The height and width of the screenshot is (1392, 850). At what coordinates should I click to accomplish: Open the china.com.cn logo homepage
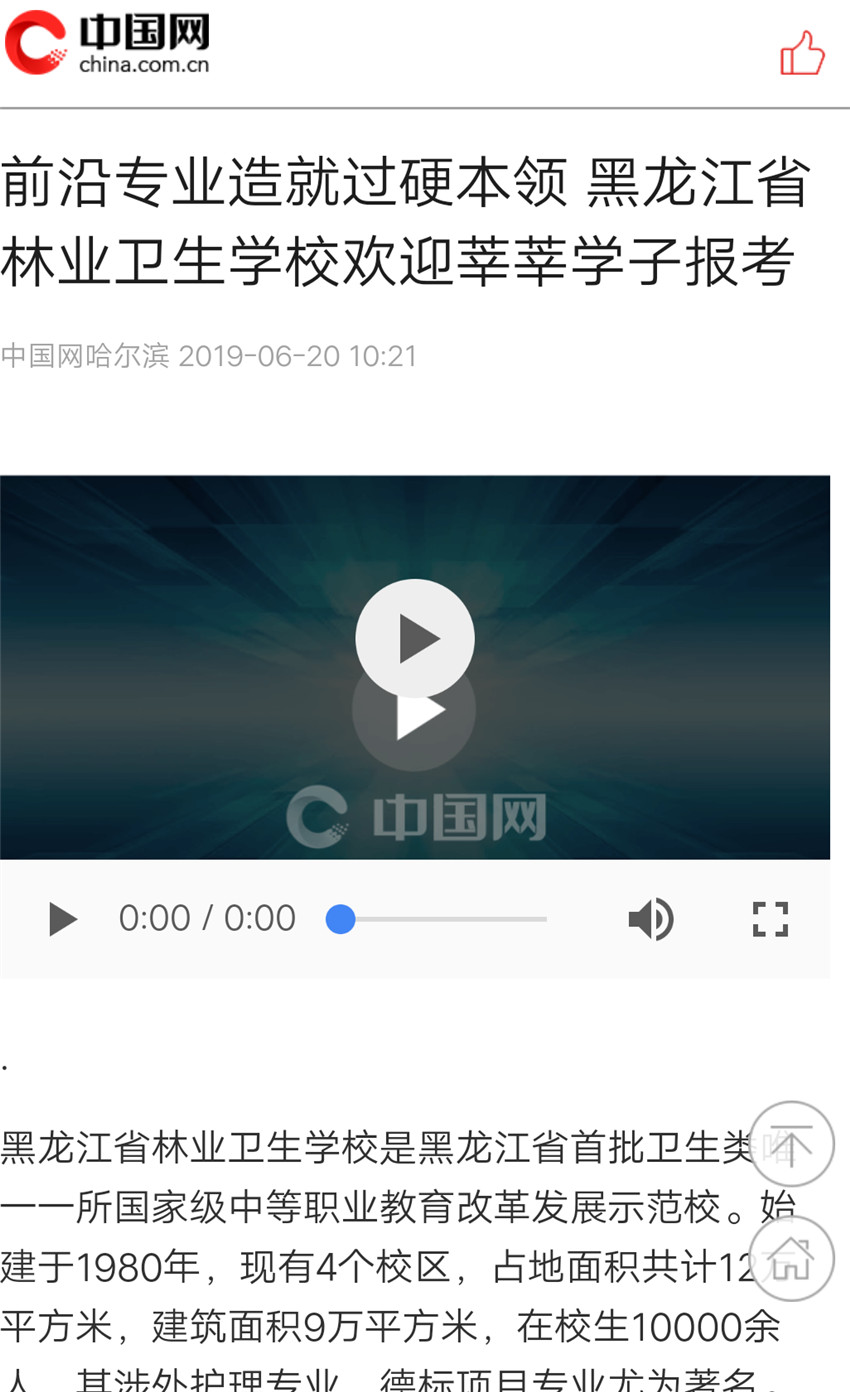coord(107,43)
